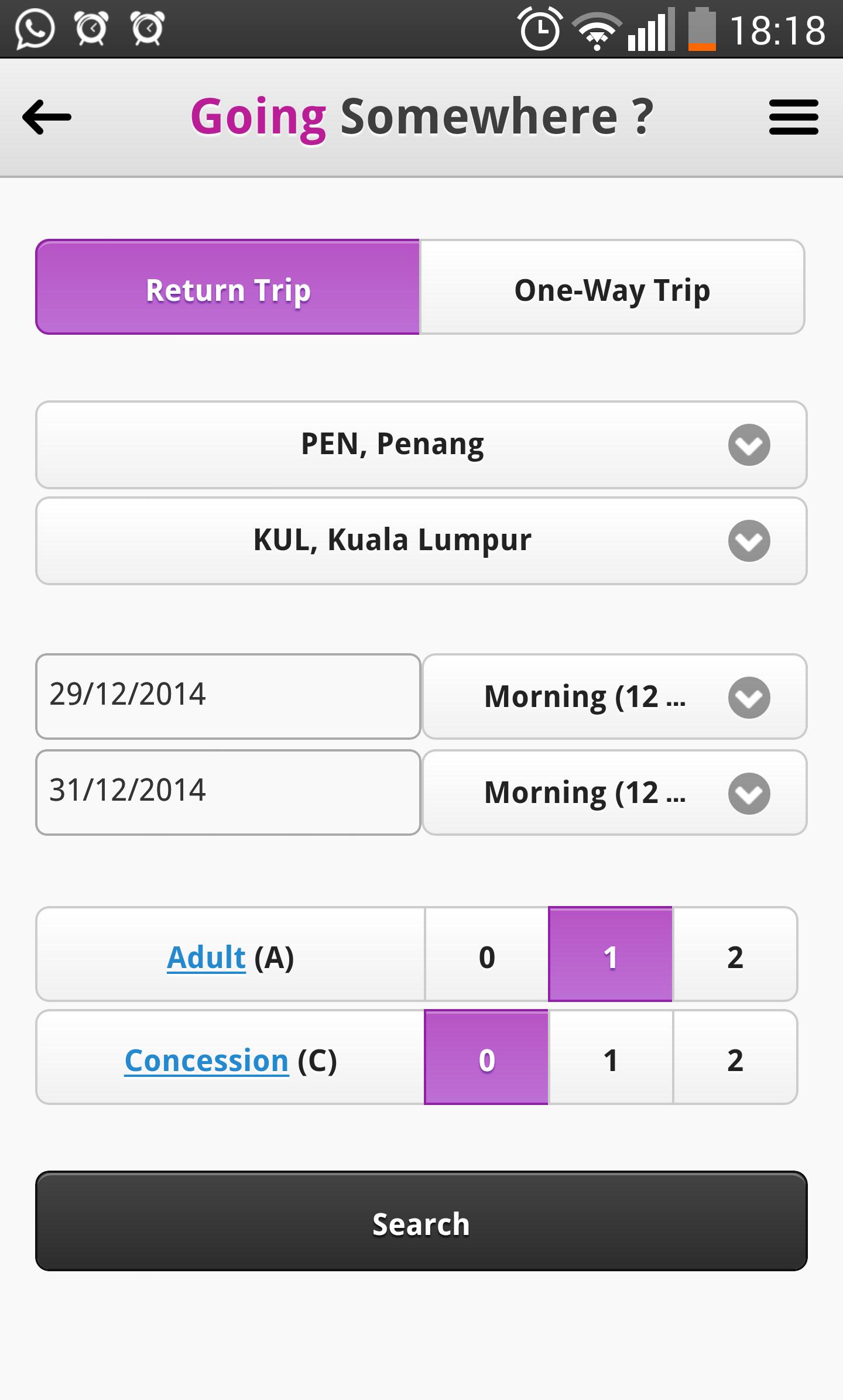
Task: Open the Adult info link
Action: click(206, 958)
